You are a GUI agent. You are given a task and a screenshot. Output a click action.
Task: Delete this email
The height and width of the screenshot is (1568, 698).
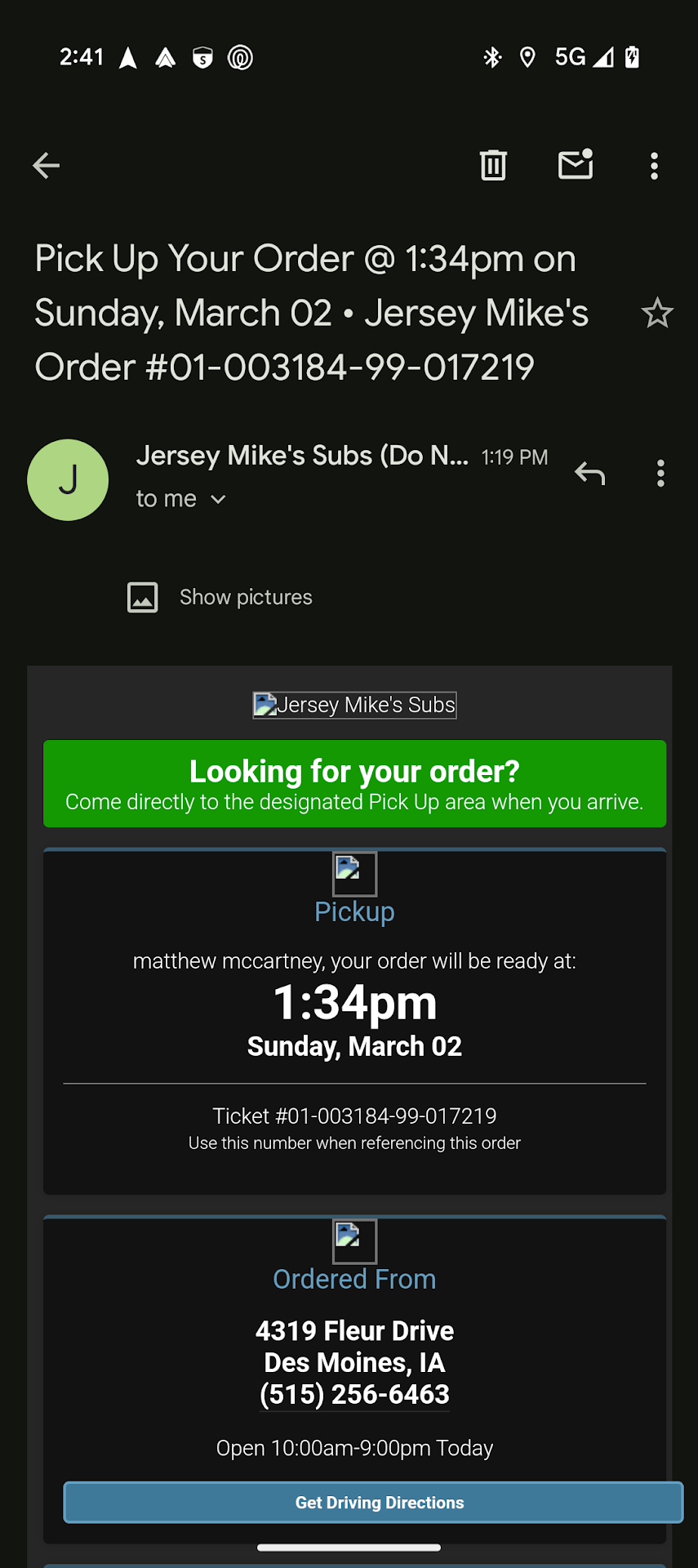tap(493, 166)
